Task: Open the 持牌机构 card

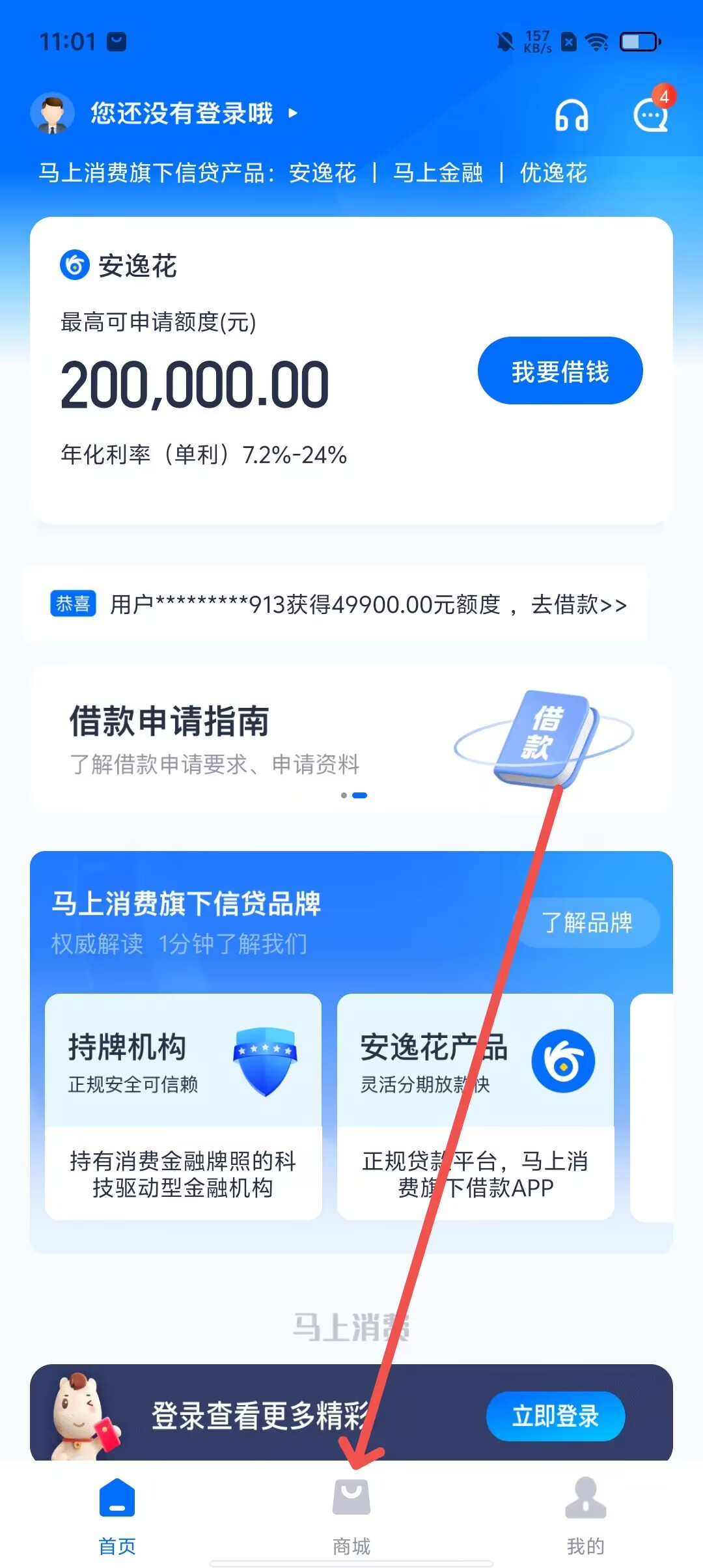Action: pos(183,1106)
